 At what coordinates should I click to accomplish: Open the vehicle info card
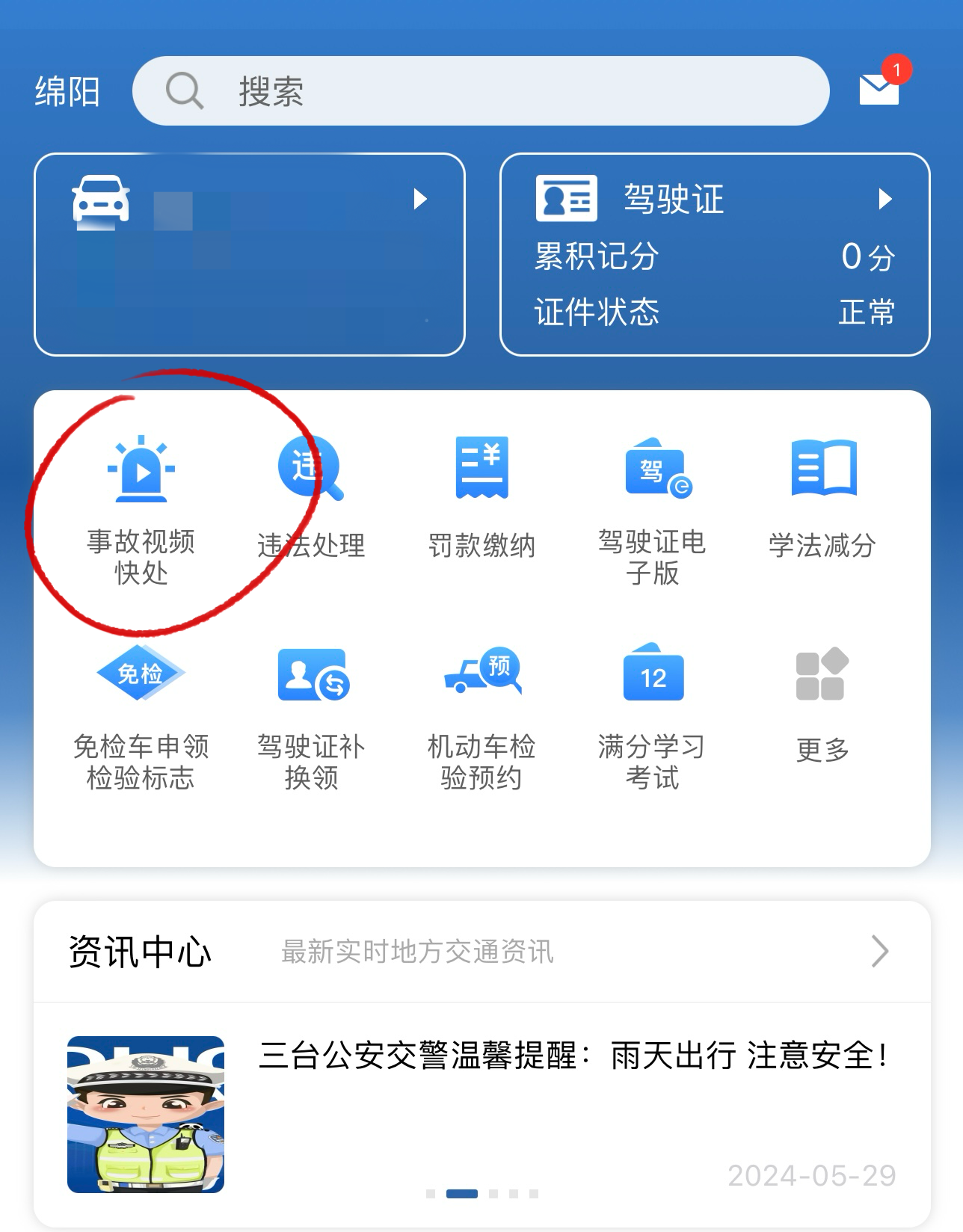point(249,254)
